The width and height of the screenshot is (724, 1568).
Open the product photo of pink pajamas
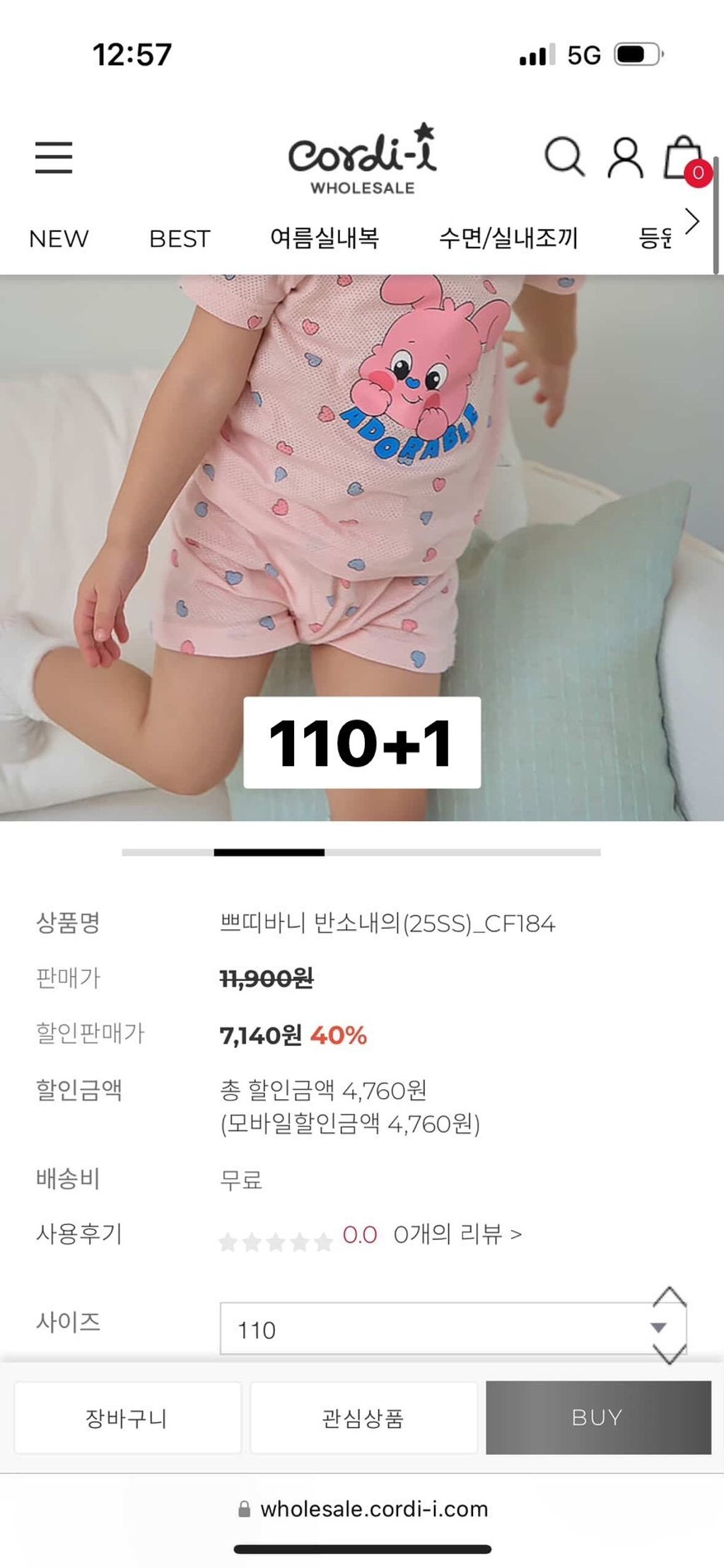click(362, 547)
